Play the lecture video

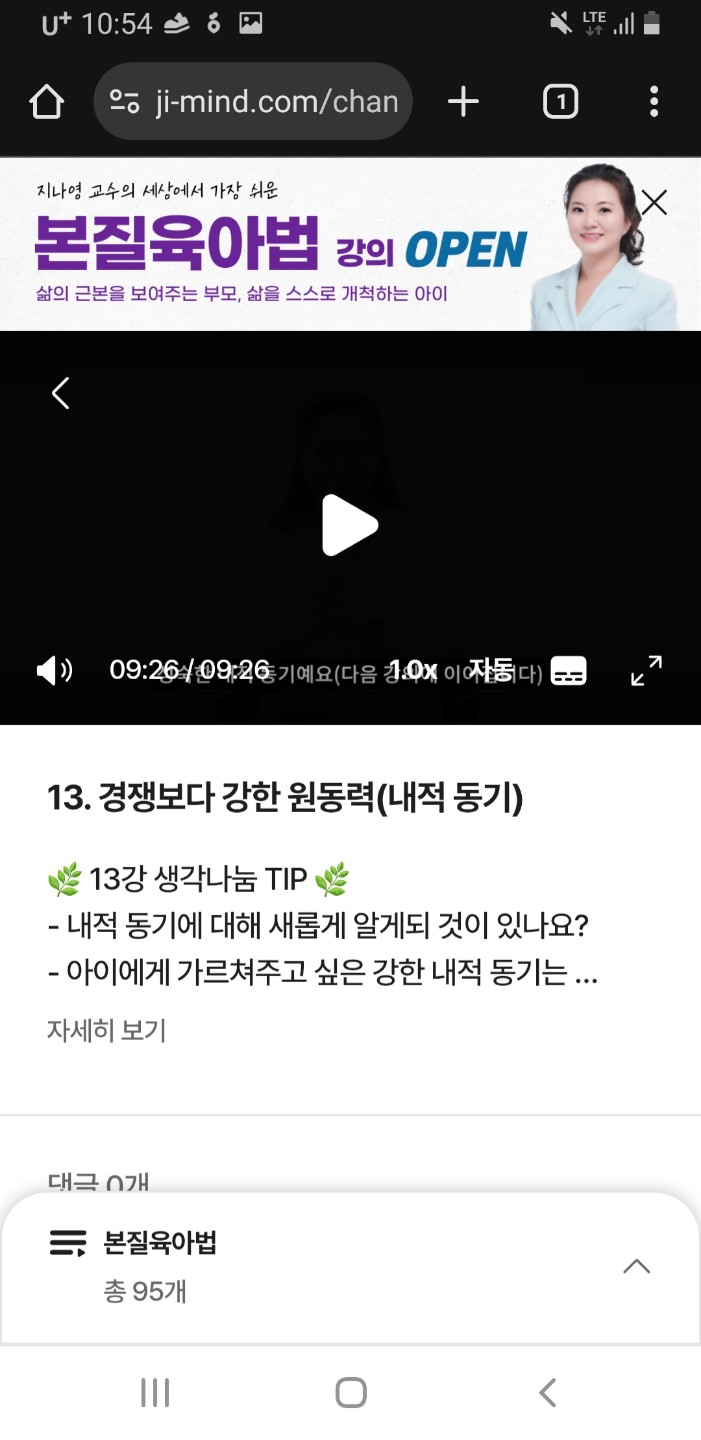[x=349, y=526]
